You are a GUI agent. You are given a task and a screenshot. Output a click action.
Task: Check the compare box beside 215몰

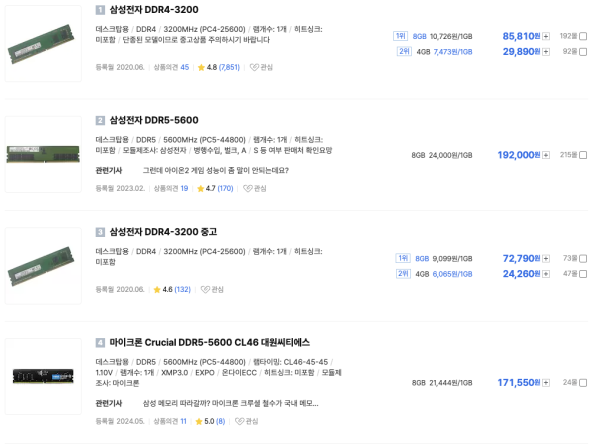pos(583,155)
